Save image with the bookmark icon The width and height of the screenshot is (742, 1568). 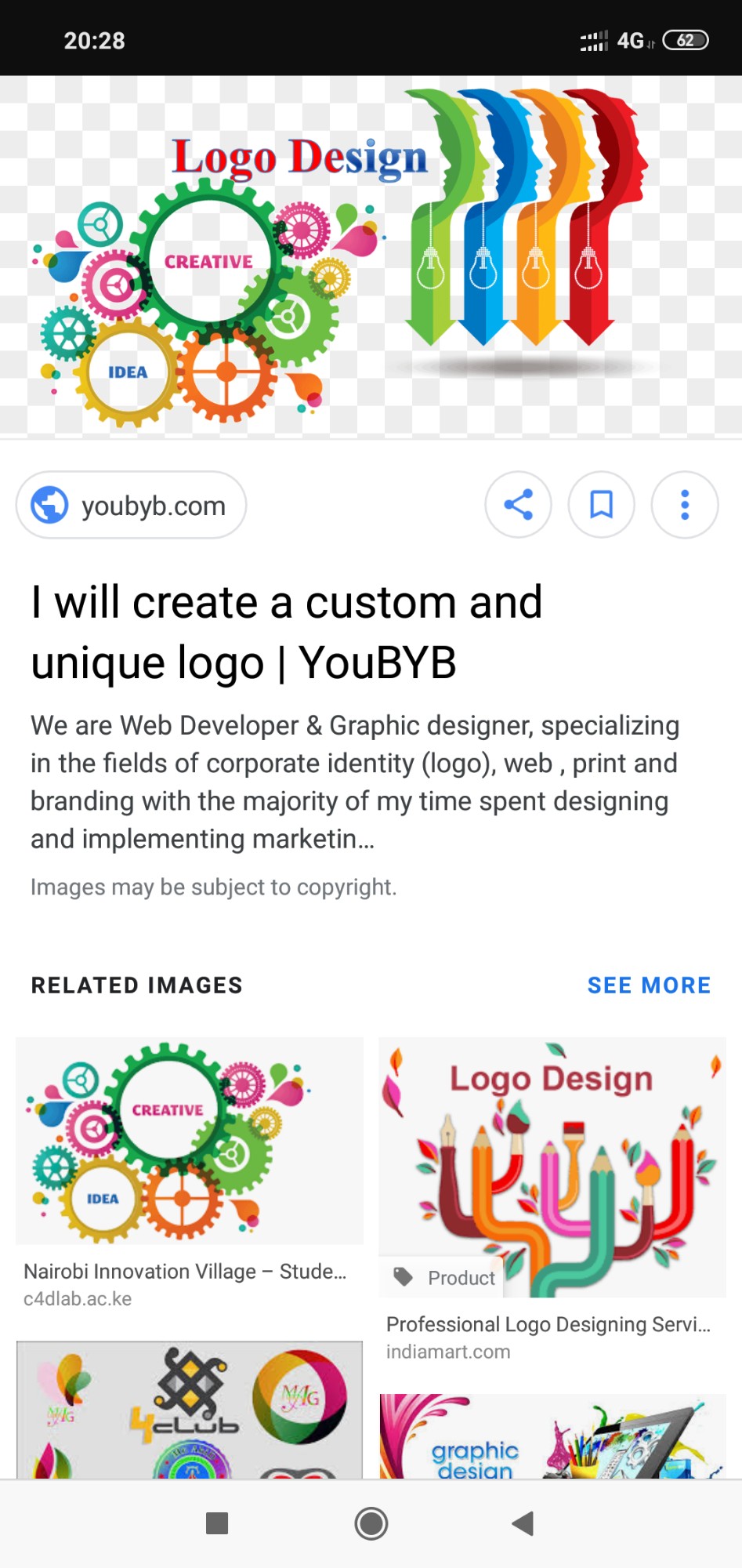coord(601,505)
